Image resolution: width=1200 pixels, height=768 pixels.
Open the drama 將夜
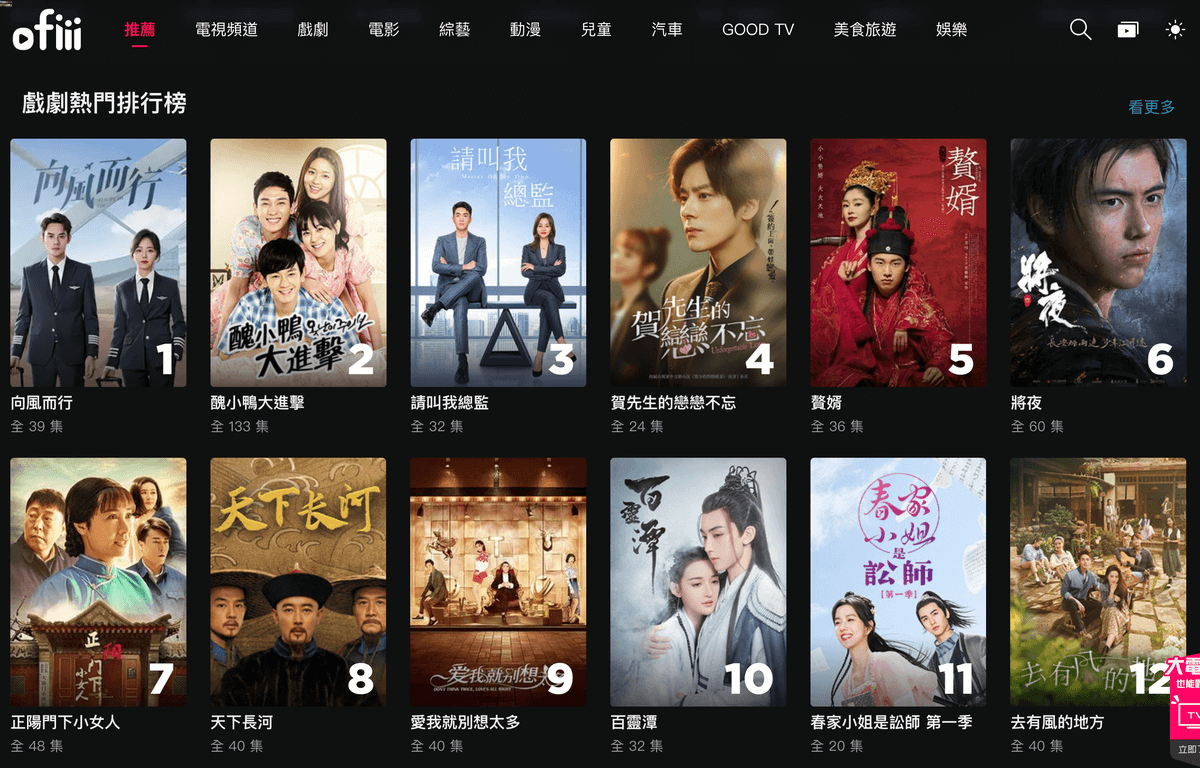(1098, 262)
